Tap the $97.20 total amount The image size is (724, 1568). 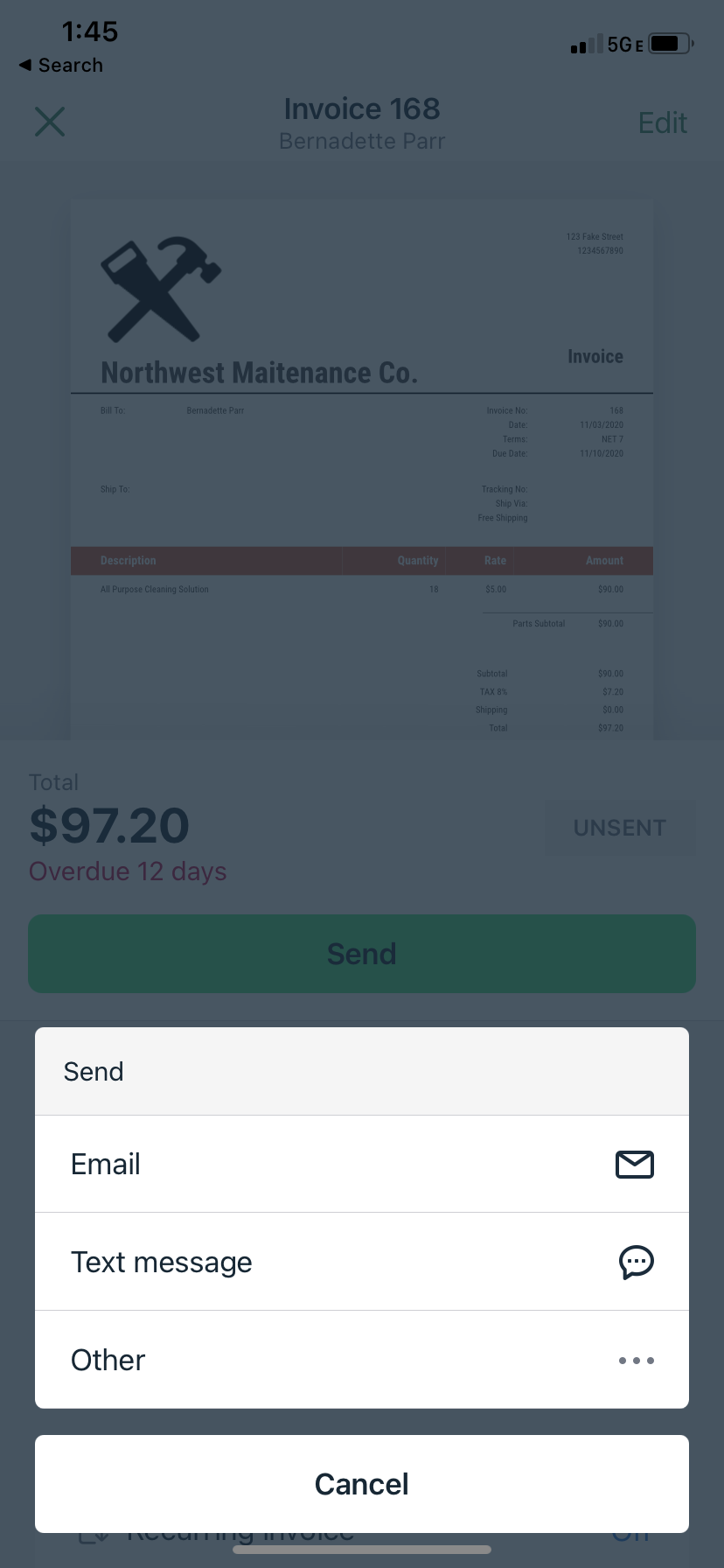pos(109,823)
